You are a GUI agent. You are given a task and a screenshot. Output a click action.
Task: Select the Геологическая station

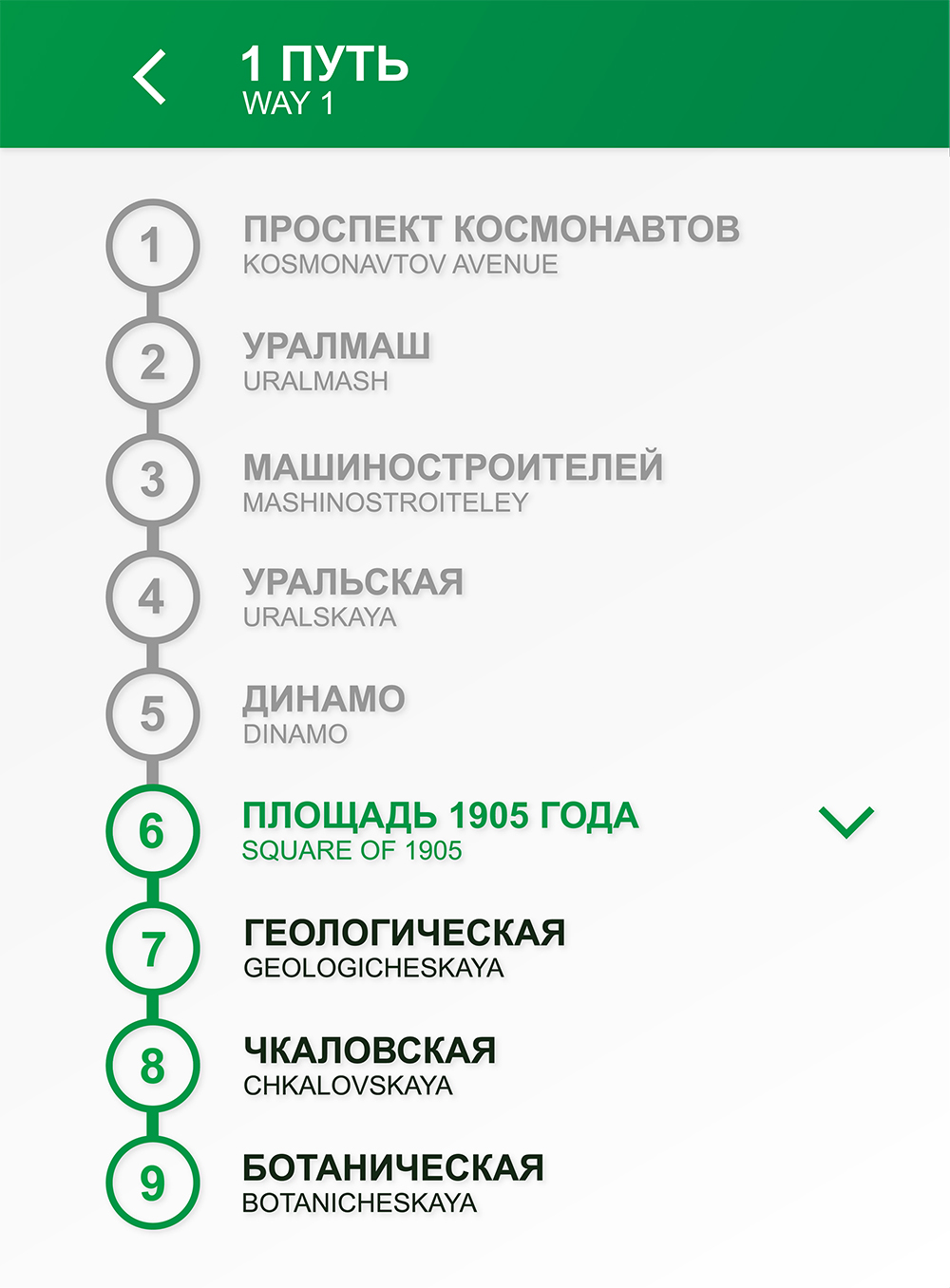[404, 948]
